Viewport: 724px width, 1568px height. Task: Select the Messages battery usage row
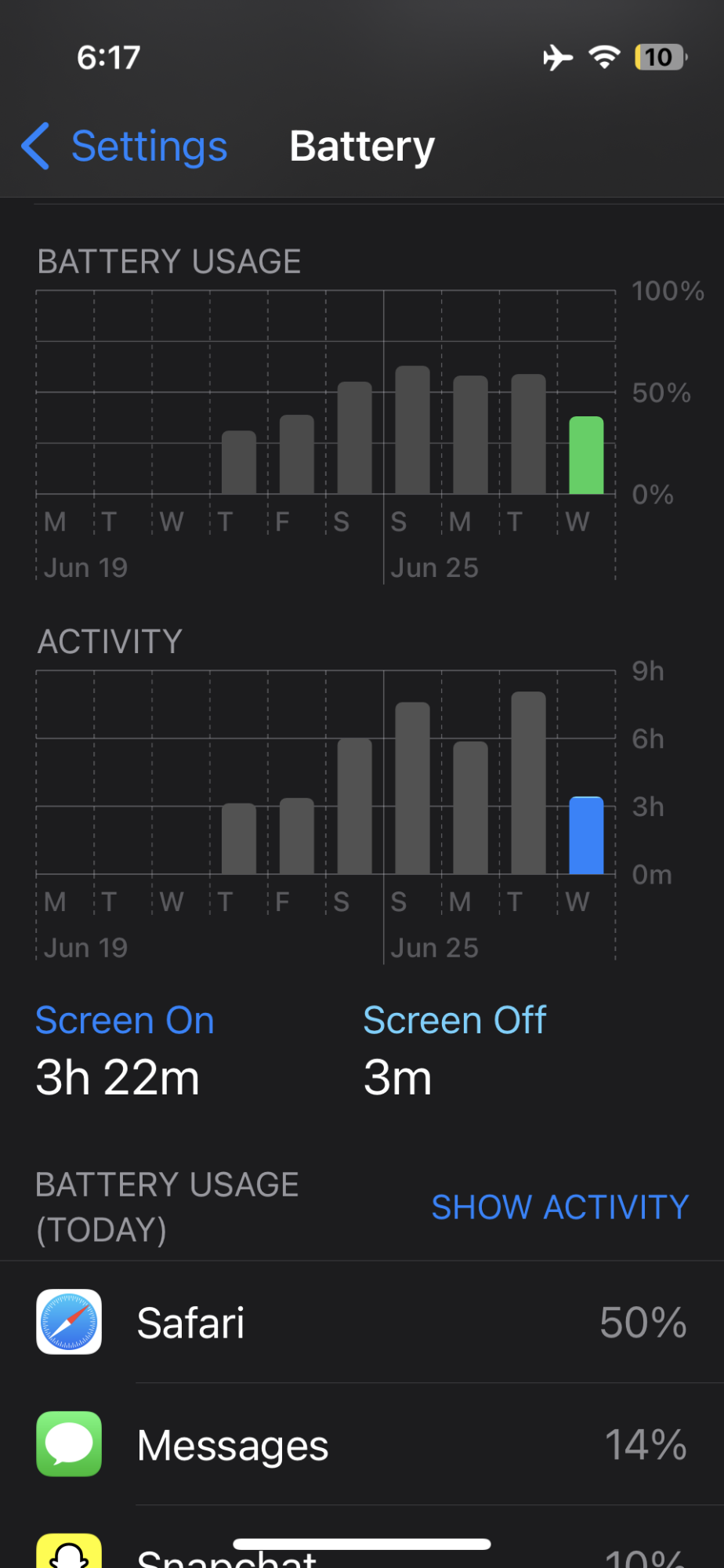[362, 1445]
